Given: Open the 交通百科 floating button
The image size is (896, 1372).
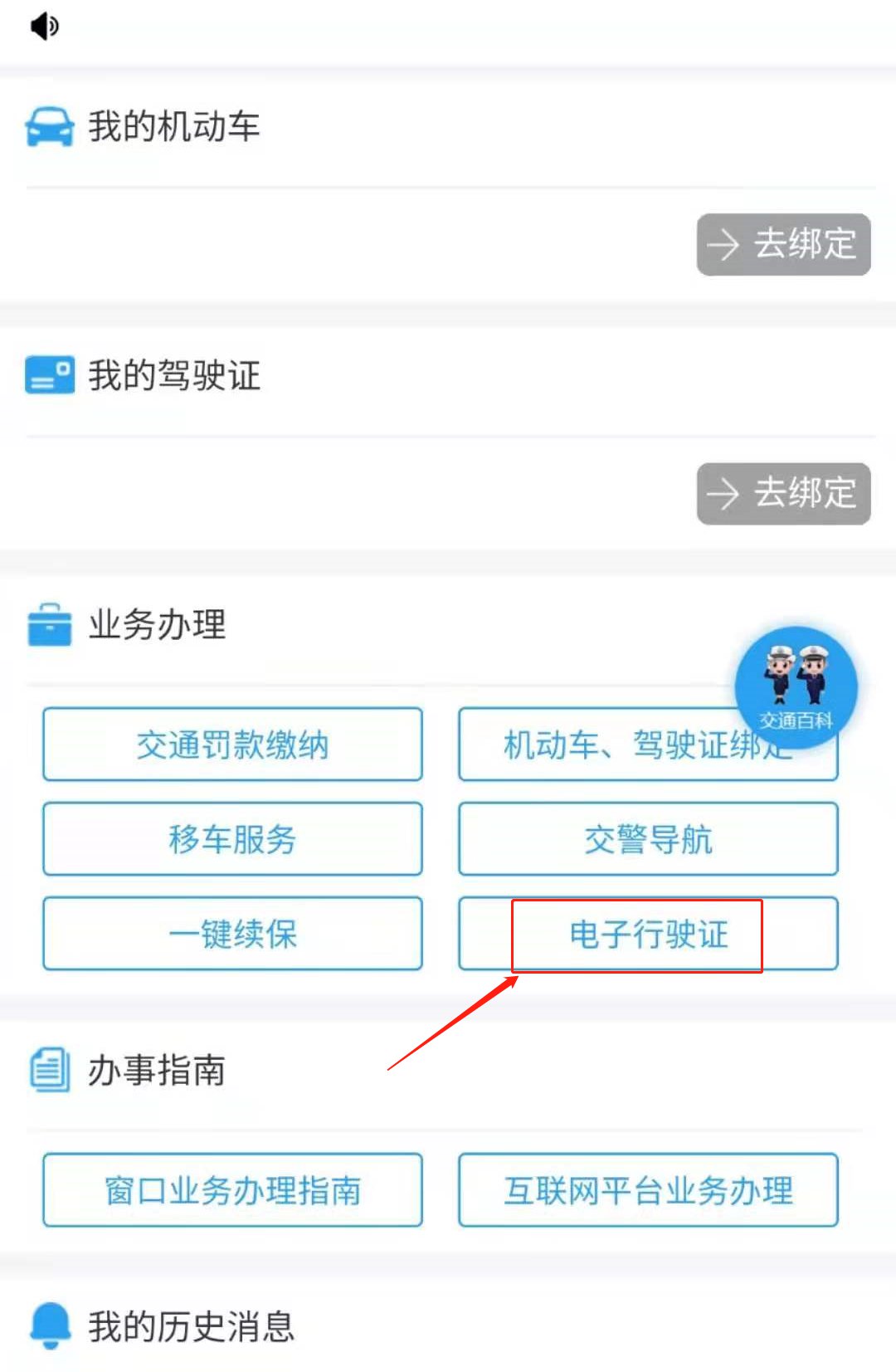Looking at the screenshot, I should click(796, 686).
